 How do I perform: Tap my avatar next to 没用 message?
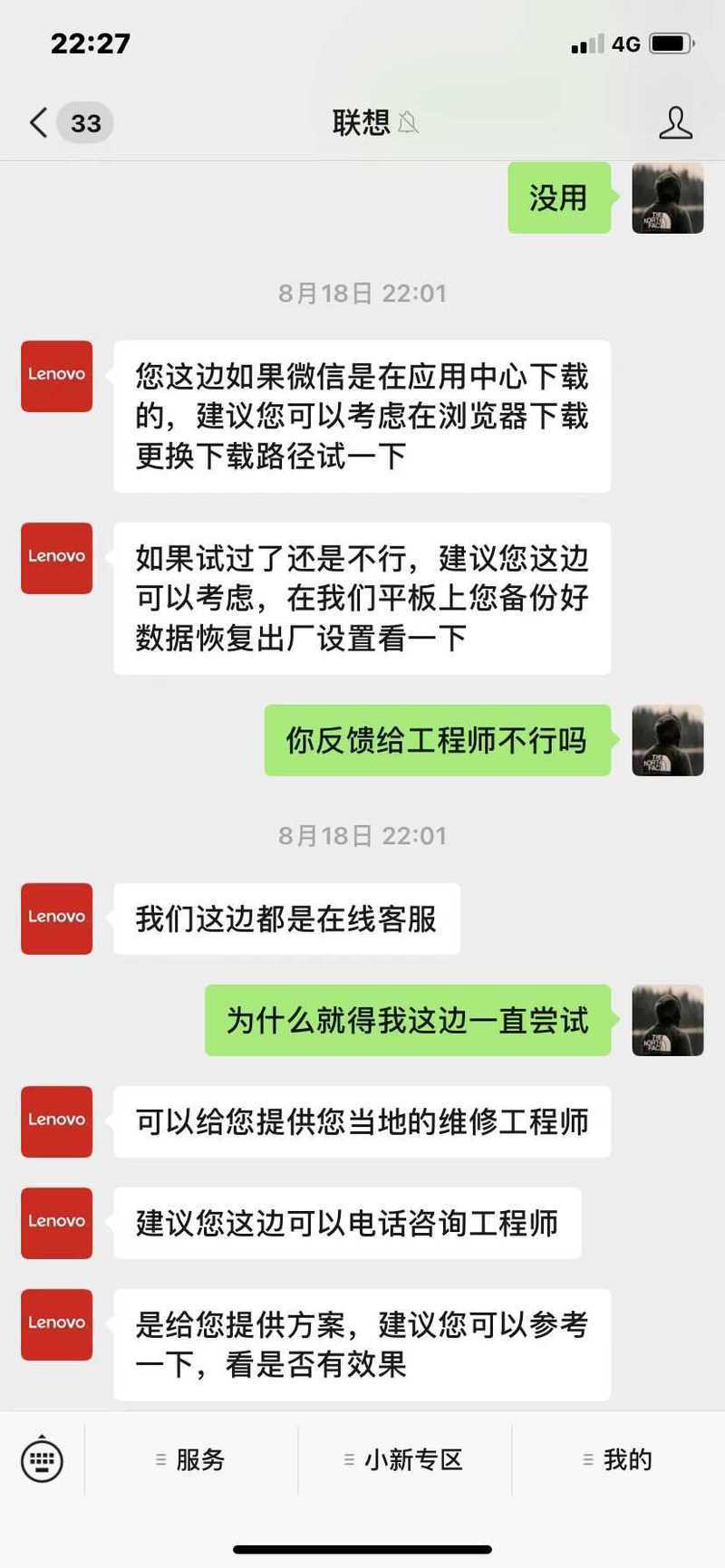click(x=668, y=198)
